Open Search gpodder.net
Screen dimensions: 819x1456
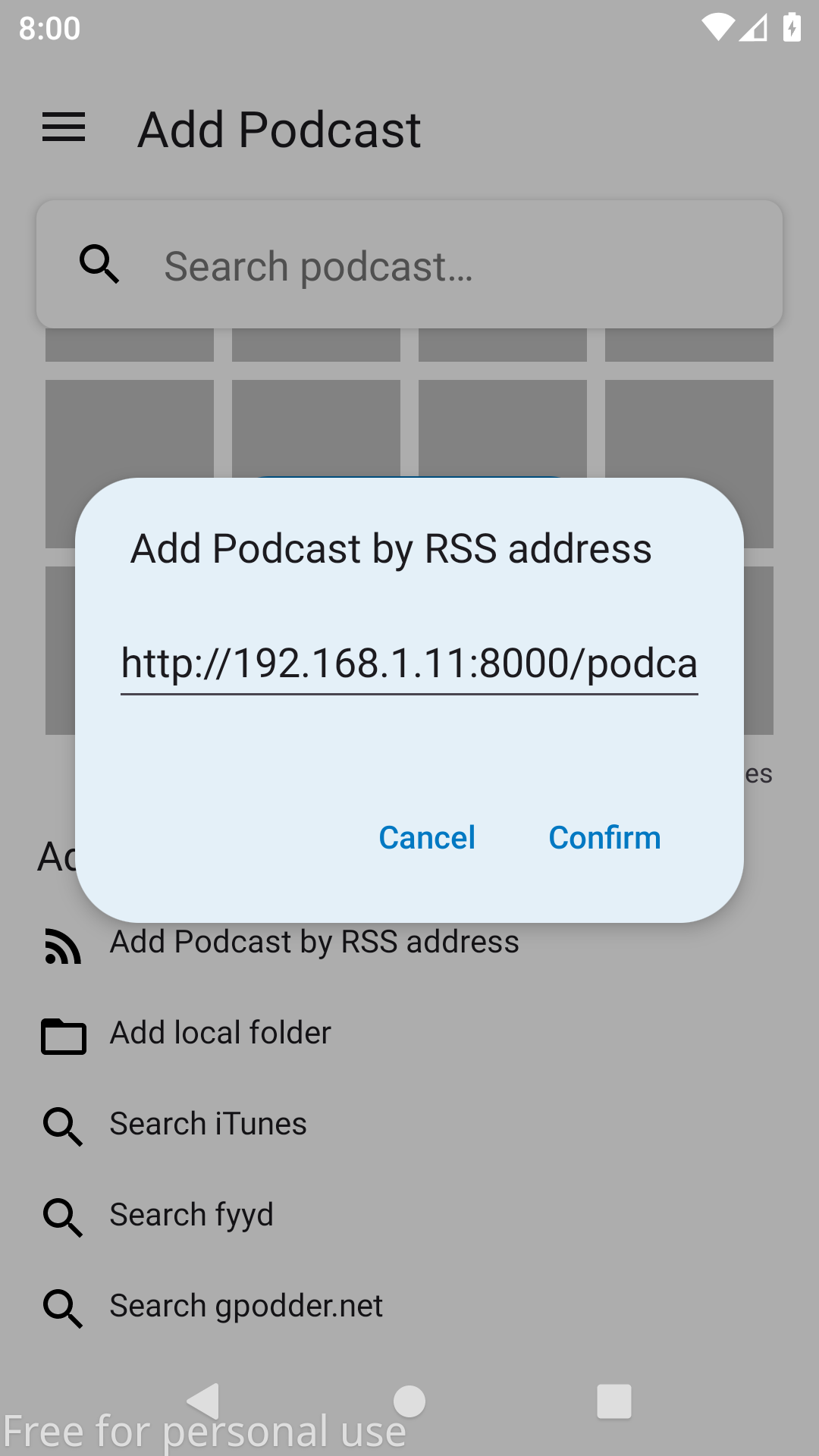[x=246, y=1306]
